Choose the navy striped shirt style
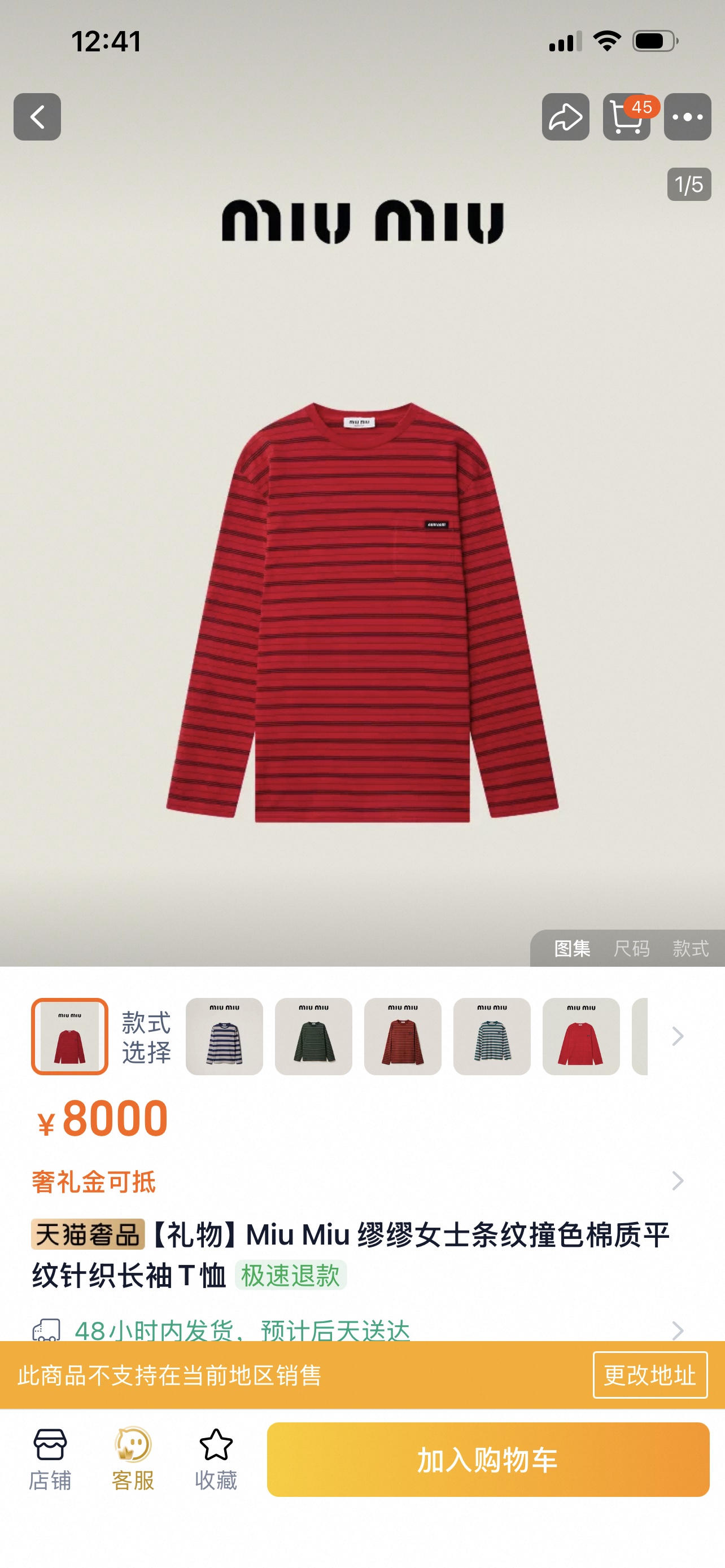This screenshot has width=725, height=1568. (x=224, y=1036)
